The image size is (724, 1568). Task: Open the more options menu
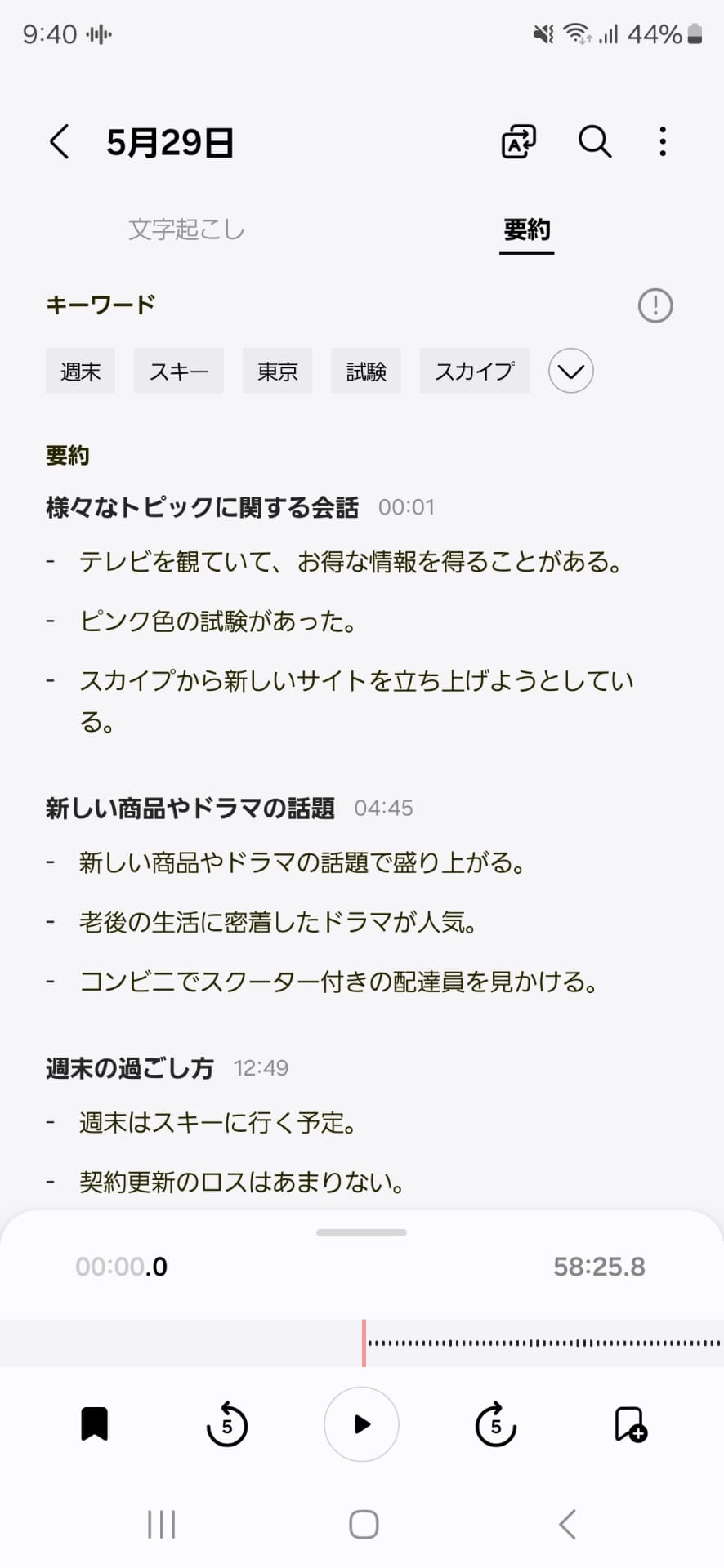662,141
